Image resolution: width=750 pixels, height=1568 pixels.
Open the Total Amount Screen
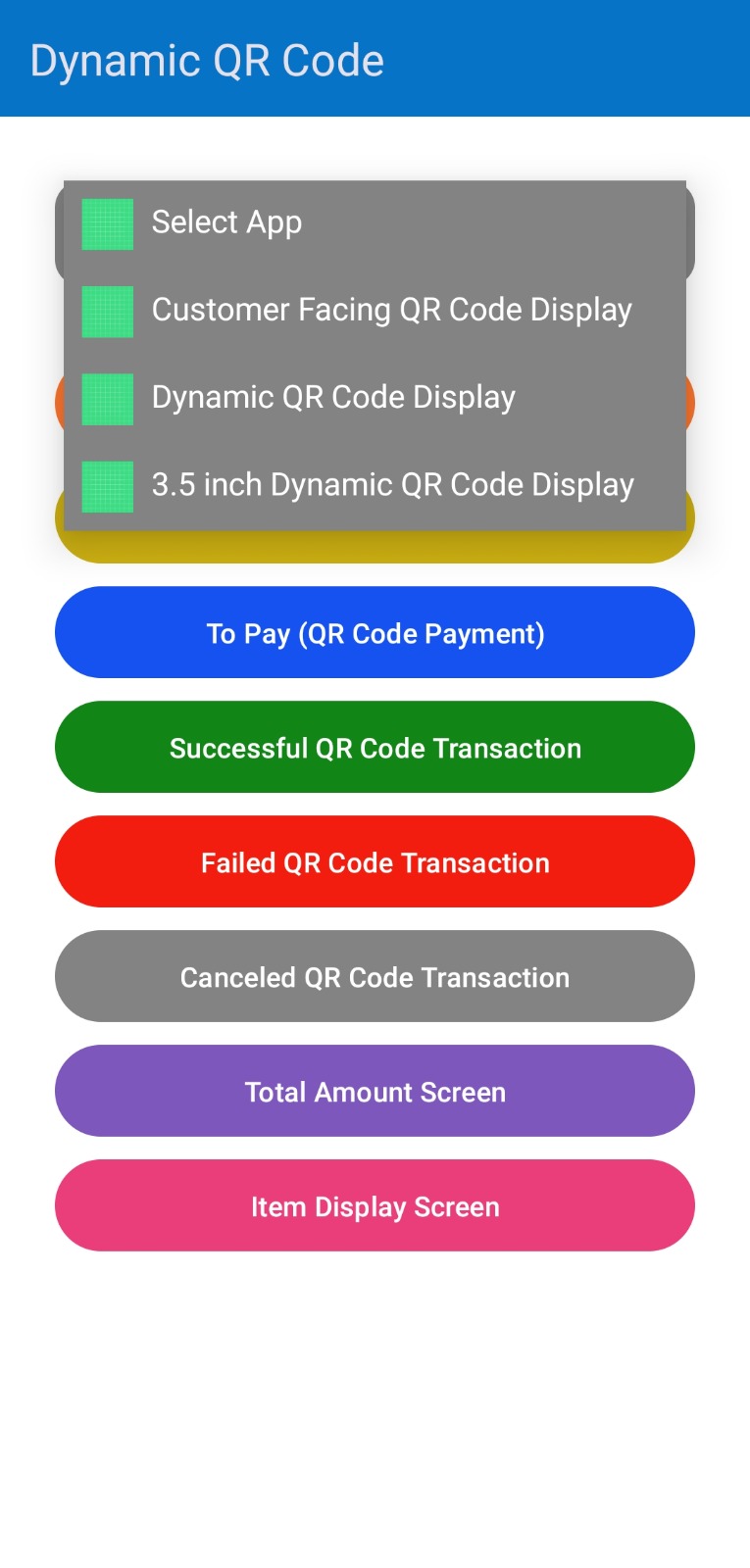[x=375, y=1092]
